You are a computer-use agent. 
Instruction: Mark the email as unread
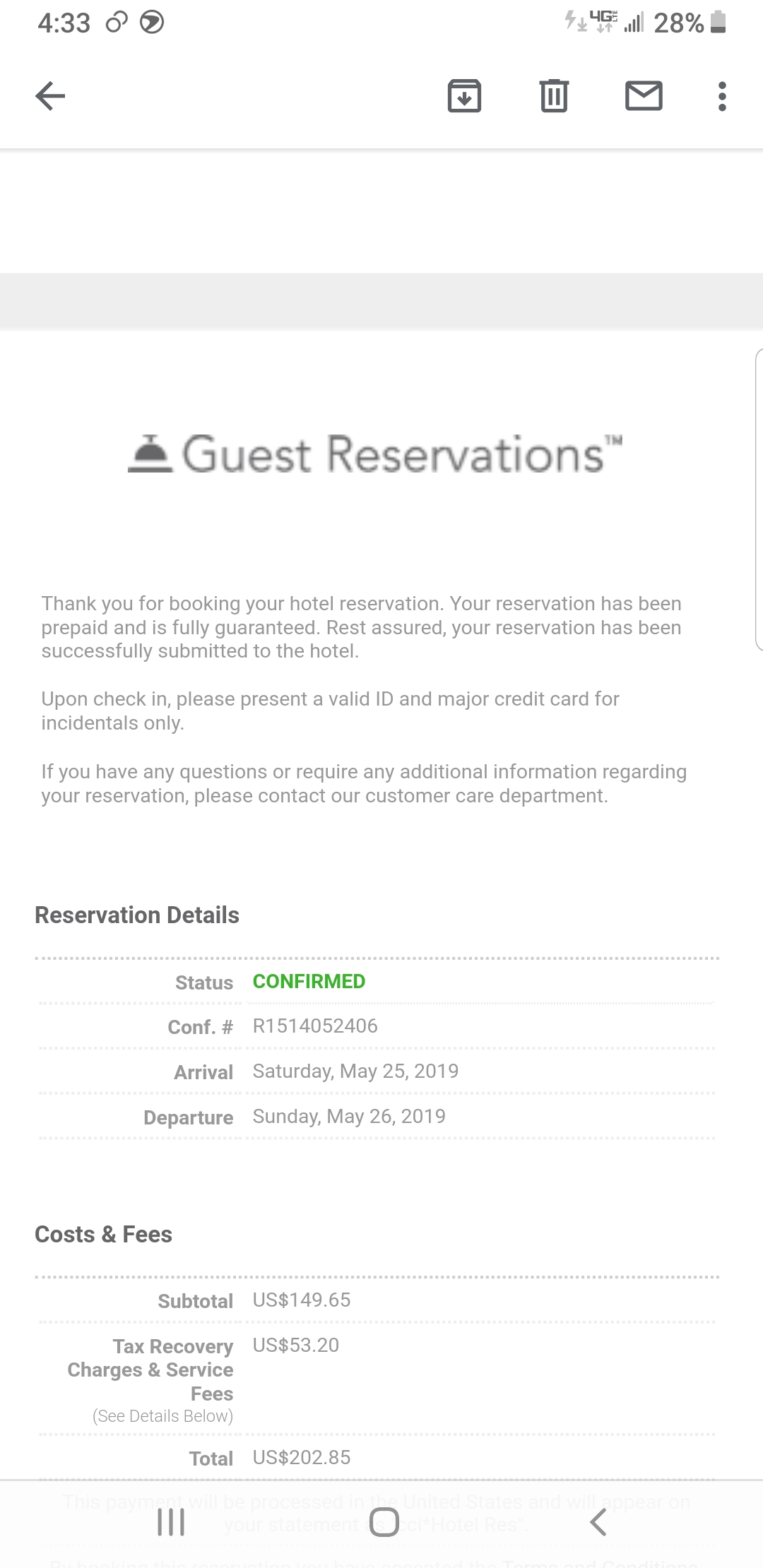644,96
